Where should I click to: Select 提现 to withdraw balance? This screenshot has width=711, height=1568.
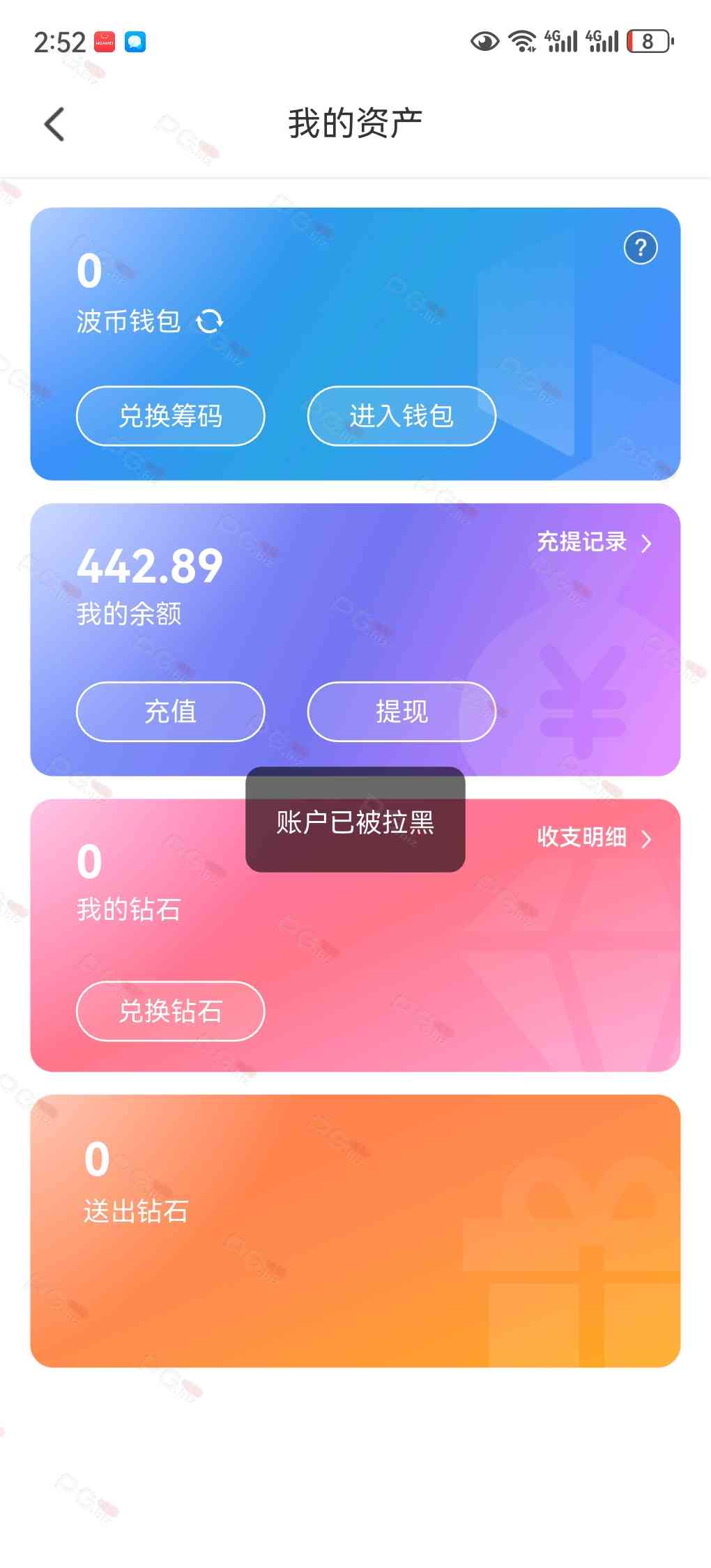(x=402, y=712)
